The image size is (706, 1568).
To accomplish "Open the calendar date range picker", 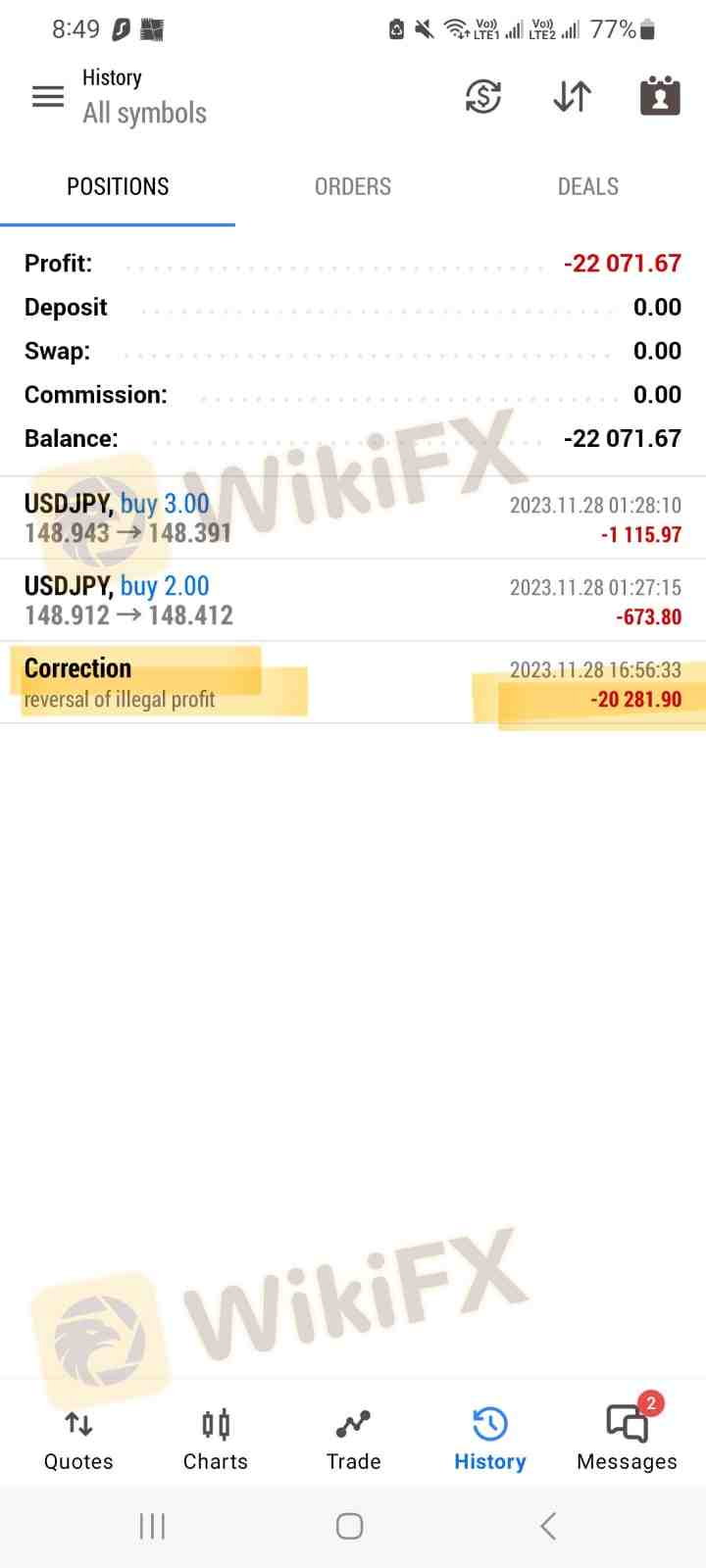I will 660,96.
